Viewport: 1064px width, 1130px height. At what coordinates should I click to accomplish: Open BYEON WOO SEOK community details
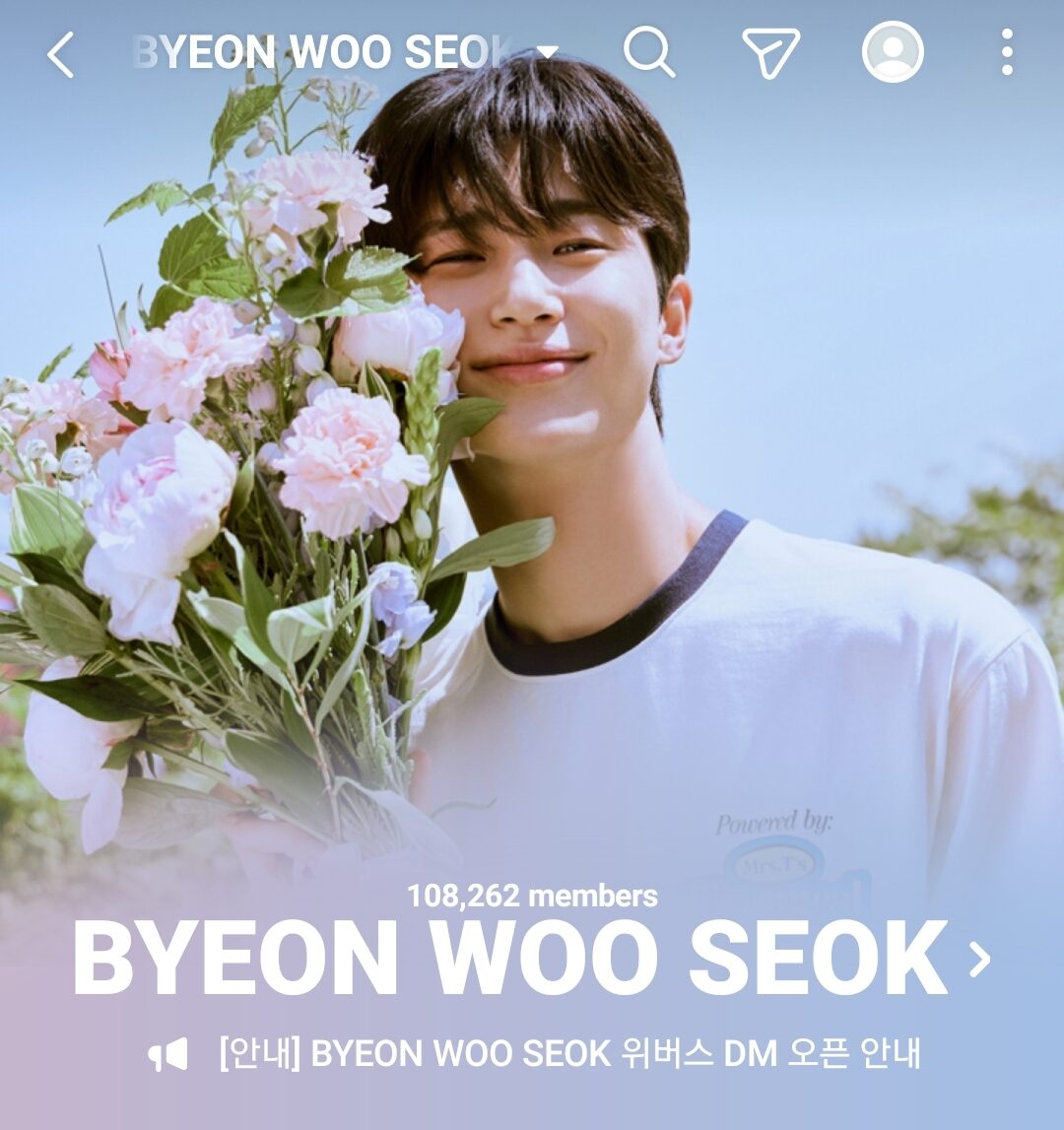click(x=532, y=959)
